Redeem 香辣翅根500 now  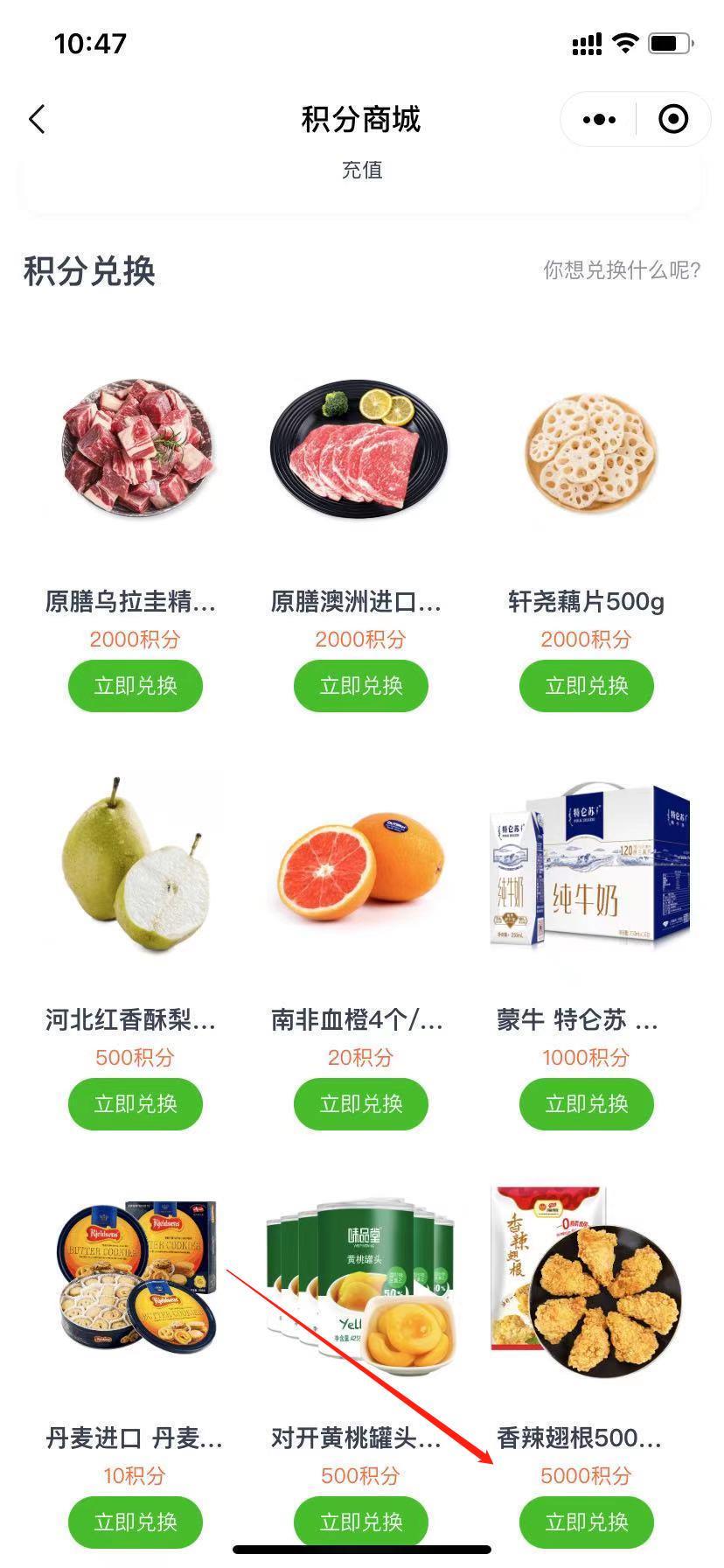[587, 1522]
